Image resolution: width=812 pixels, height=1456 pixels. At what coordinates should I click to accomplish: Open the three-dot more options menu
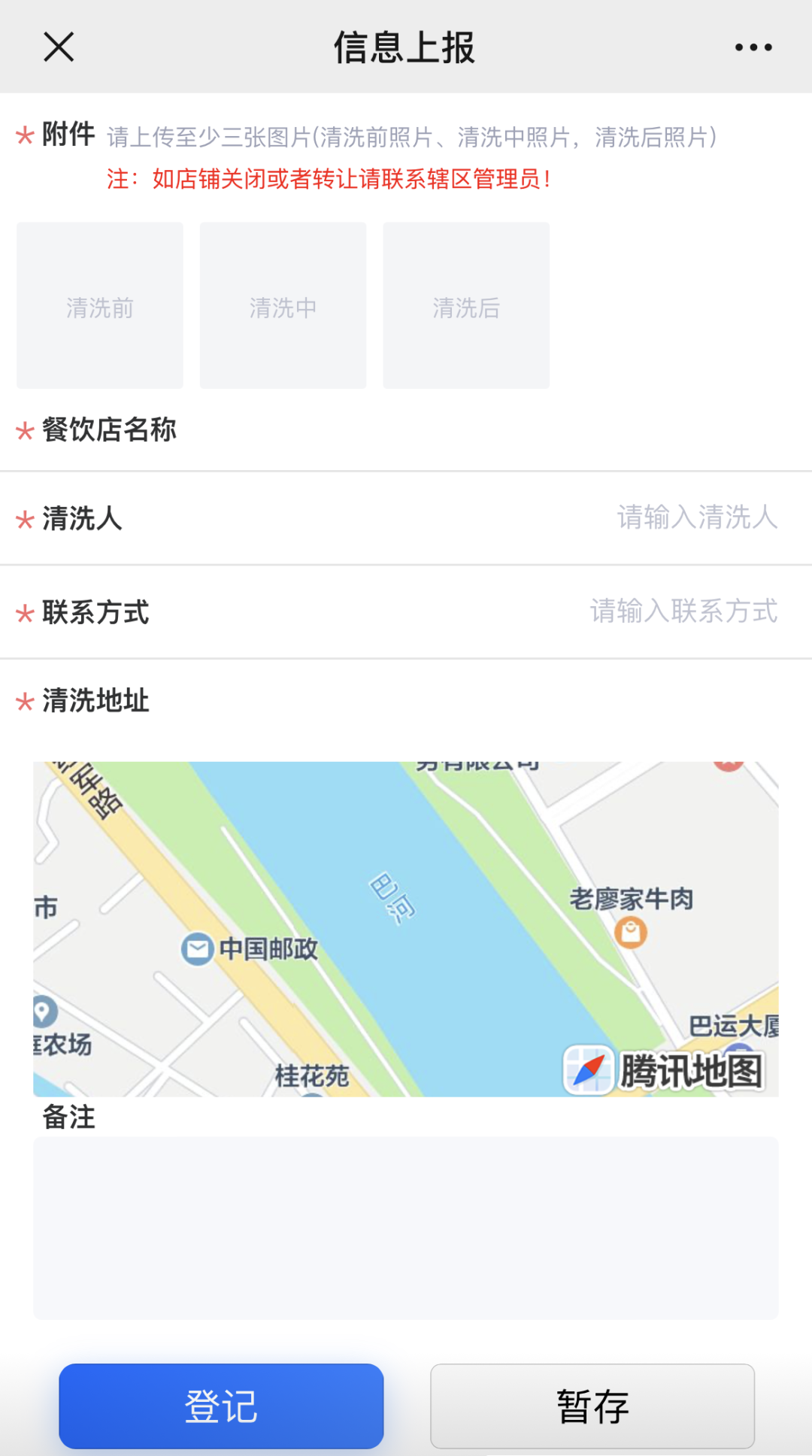pyautogui.click(x=753, y=47)
